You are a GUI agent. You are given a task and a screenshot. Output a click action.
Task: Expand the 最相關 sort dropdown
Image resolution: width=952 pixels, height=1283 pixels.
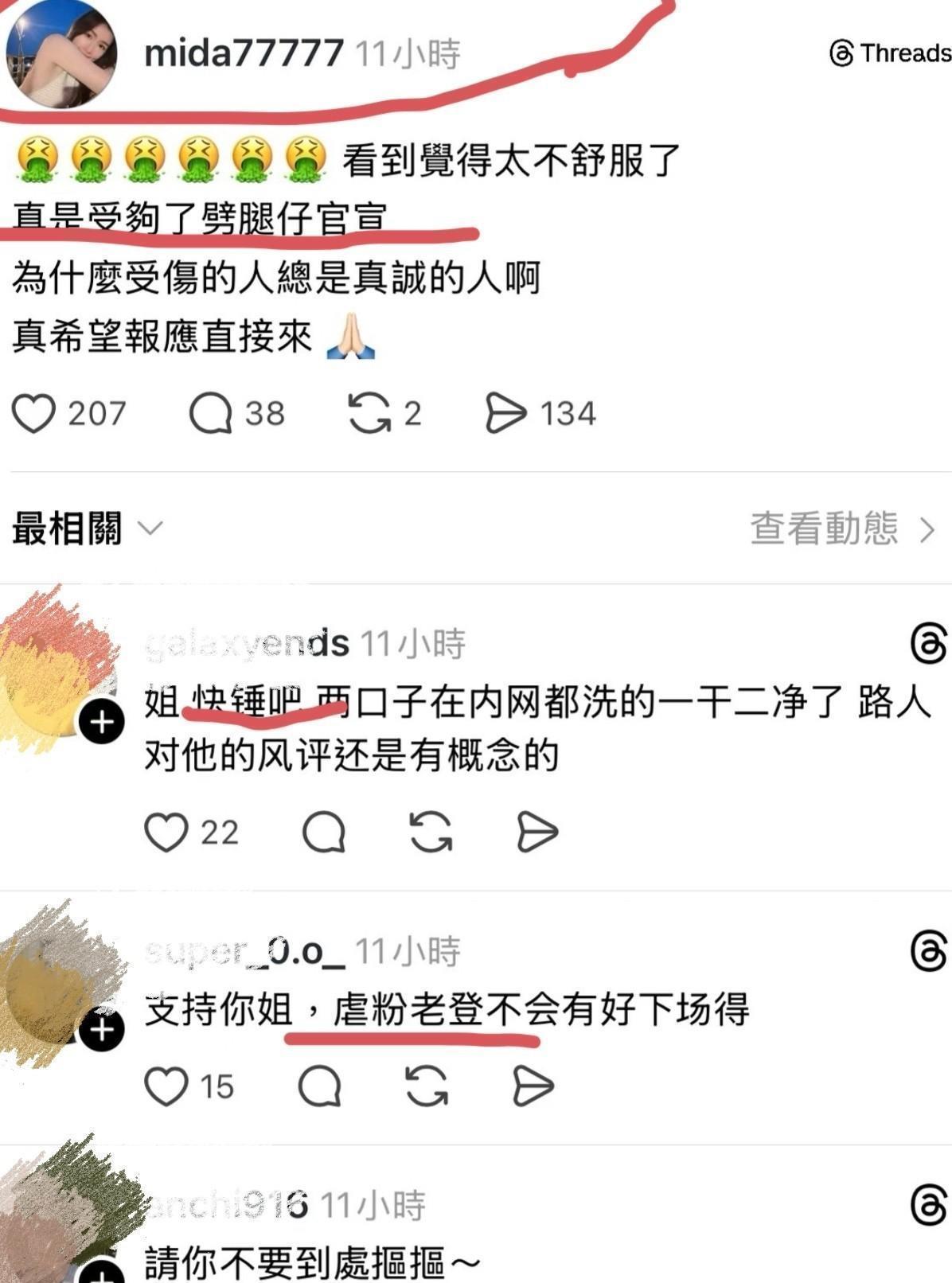pyautogui.click(x=88, y=528)
